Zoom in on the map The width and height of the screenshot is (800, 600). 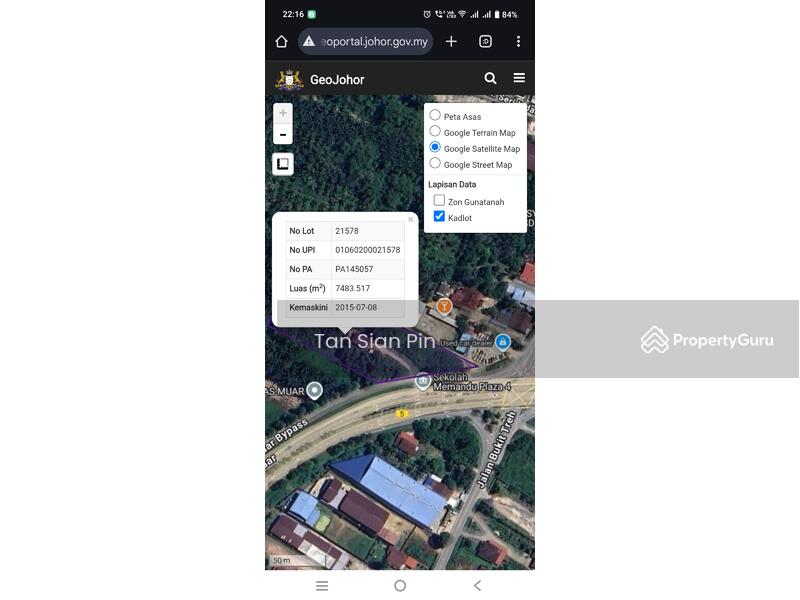tap(283, 114)
